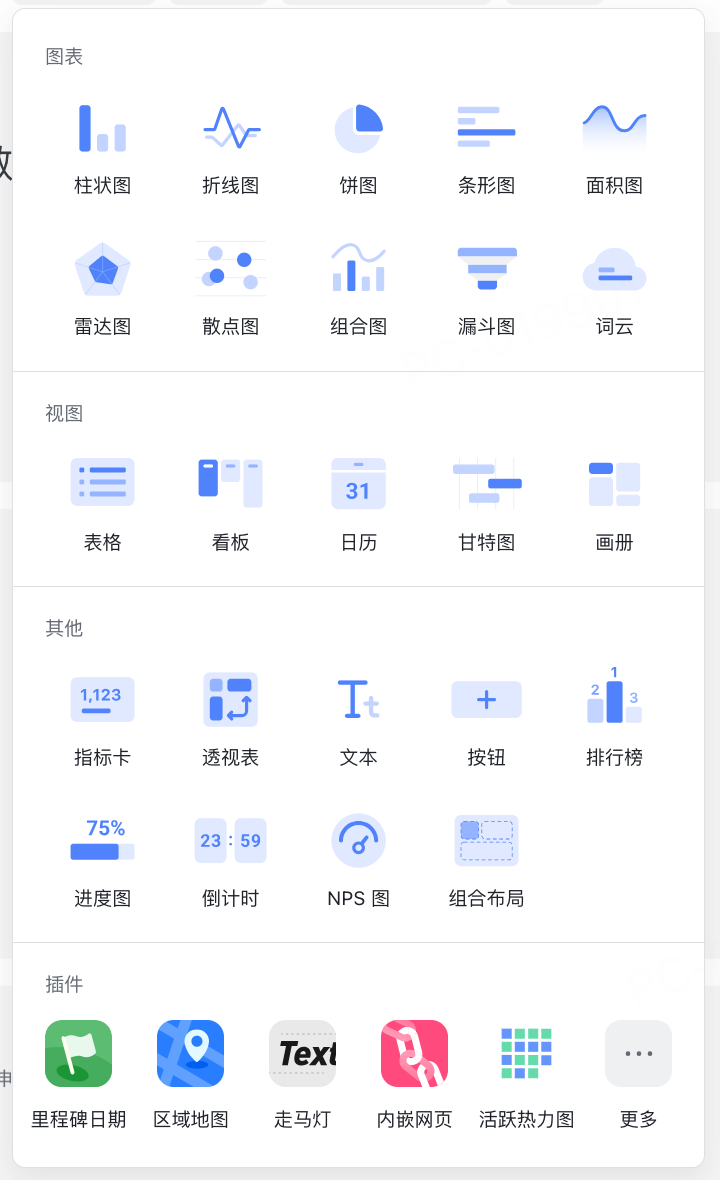
Task: Insert the 条形图 horizontal bar chart
Action: 486,127
